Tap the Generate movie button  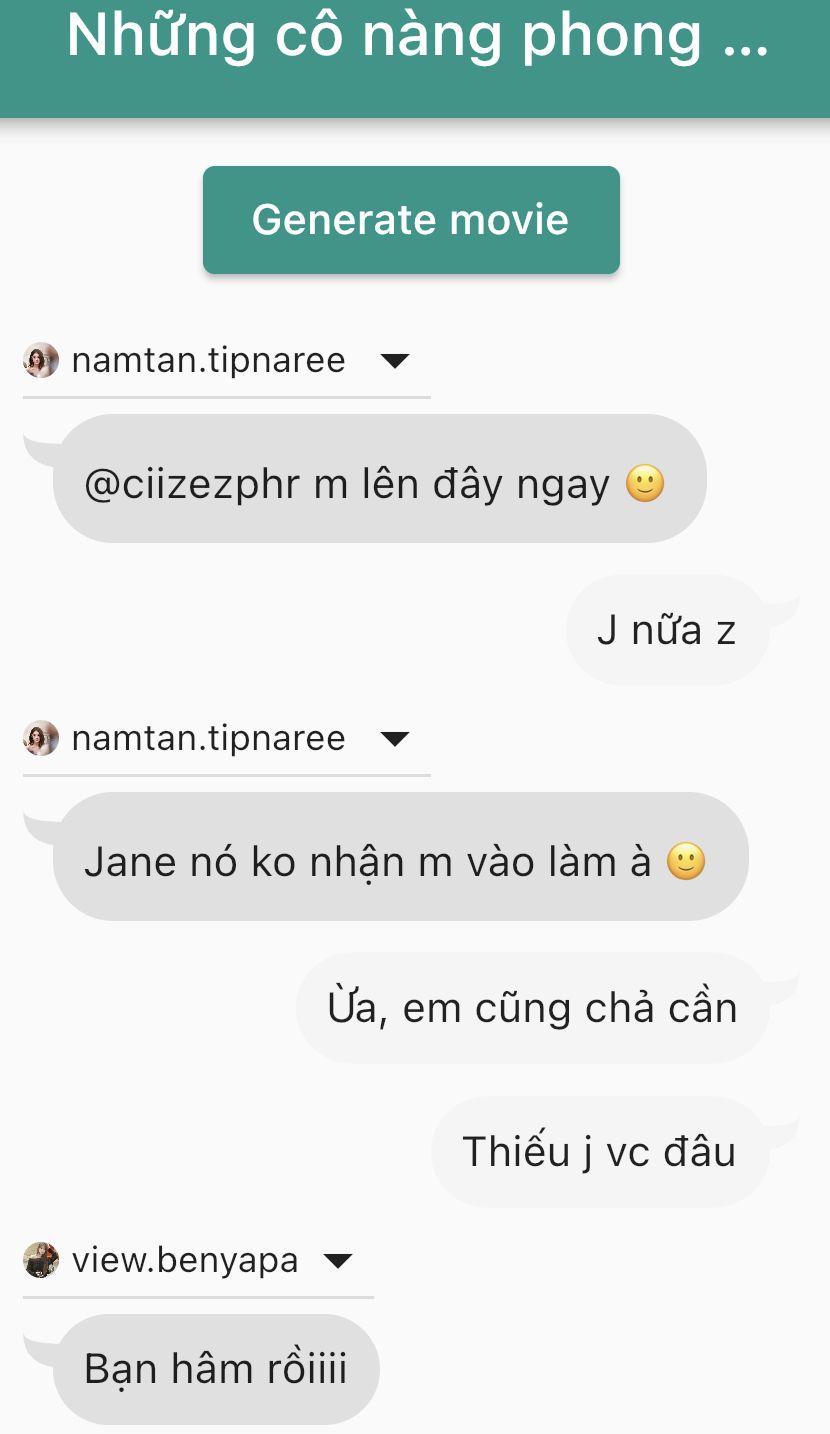point(411,220)
